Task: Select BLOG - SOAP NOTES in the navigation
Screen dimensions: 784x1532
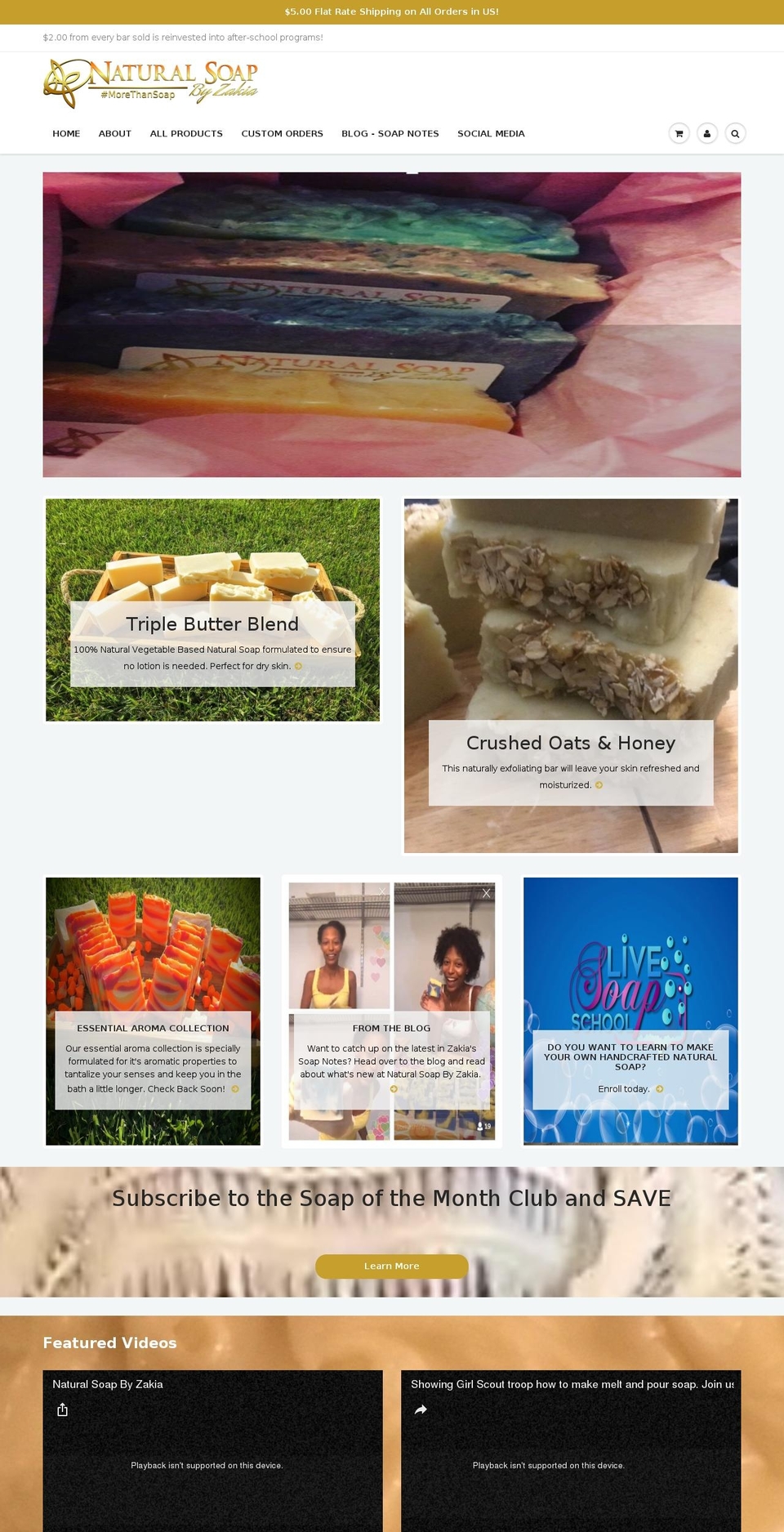Action: click(x=390, y=133)
